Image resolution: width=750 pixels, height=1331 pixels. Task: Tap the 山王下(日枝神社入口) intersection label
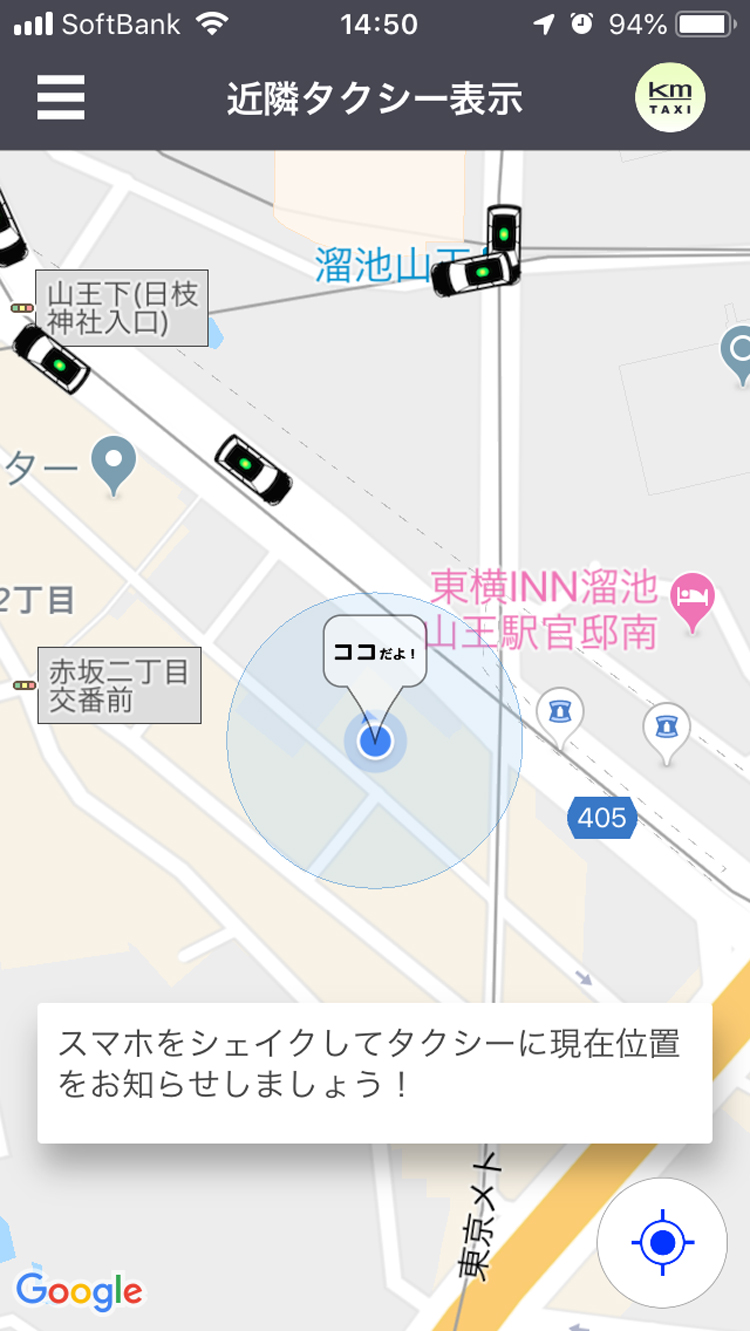[x=122, y=308]
